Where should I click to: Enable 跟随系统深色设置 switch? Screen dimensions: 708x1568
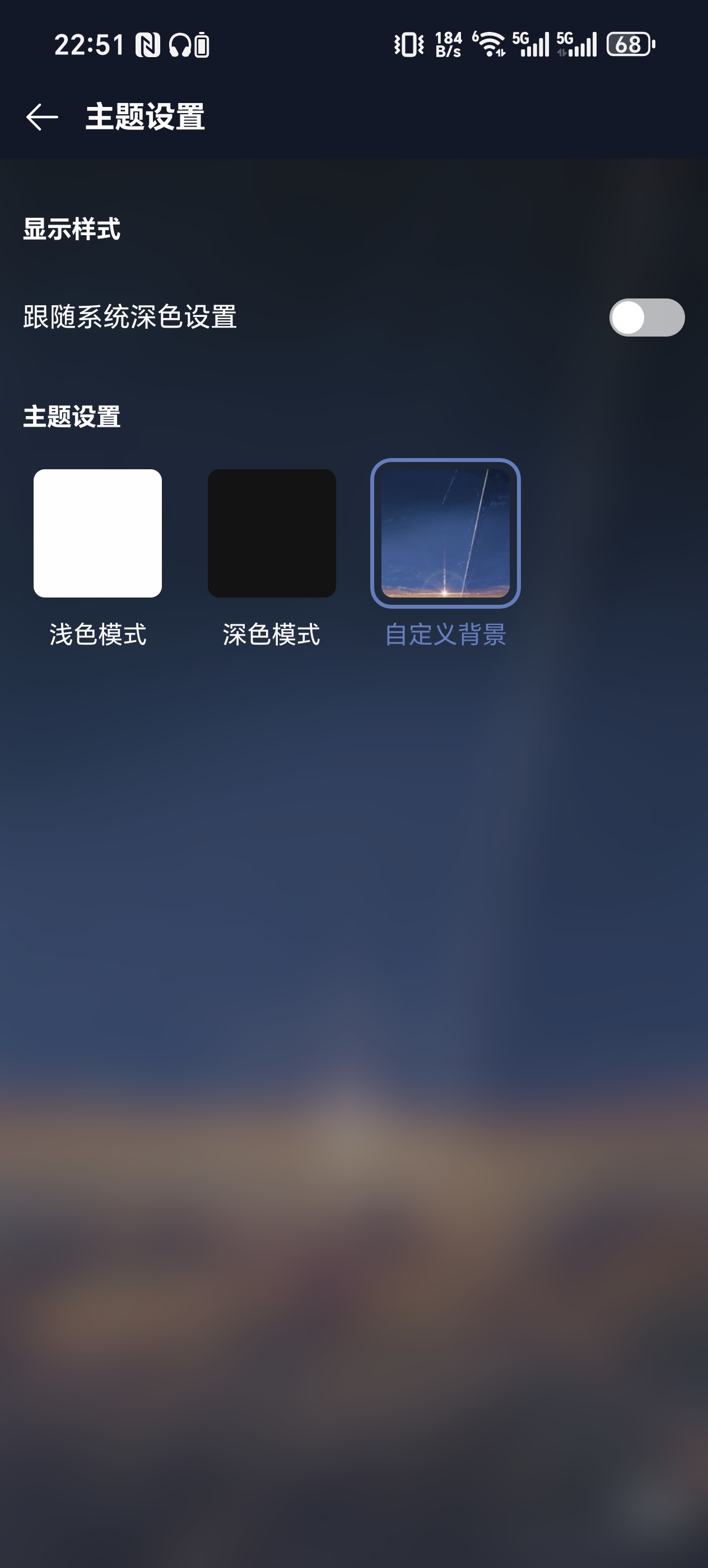648,316
